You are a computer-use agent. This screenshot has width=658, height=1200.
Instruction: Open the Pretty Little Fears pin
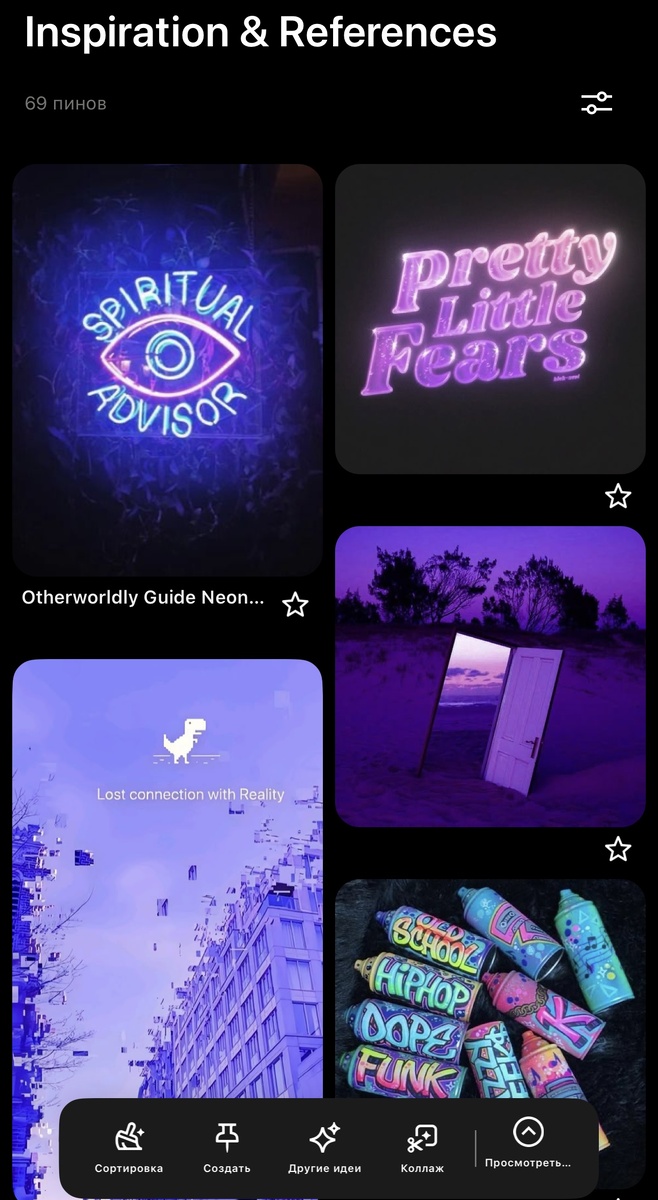click(x=490, y=318)
